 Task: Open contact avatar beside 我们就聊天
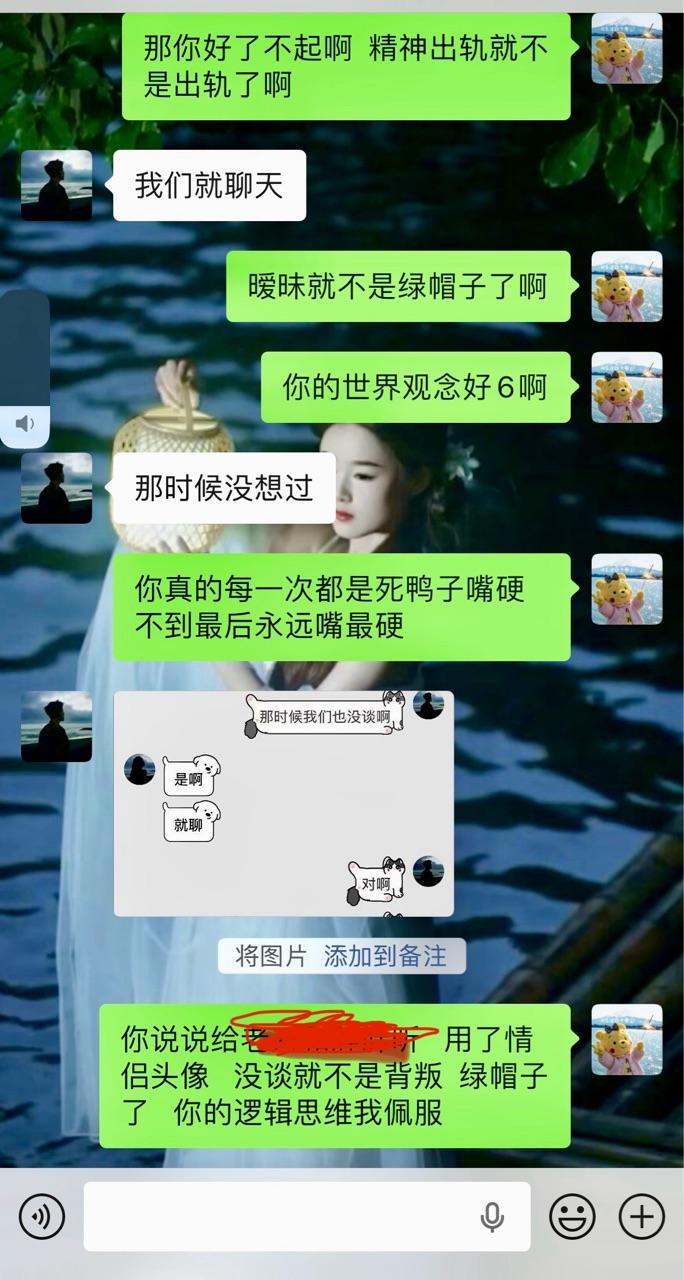[56, 186]
